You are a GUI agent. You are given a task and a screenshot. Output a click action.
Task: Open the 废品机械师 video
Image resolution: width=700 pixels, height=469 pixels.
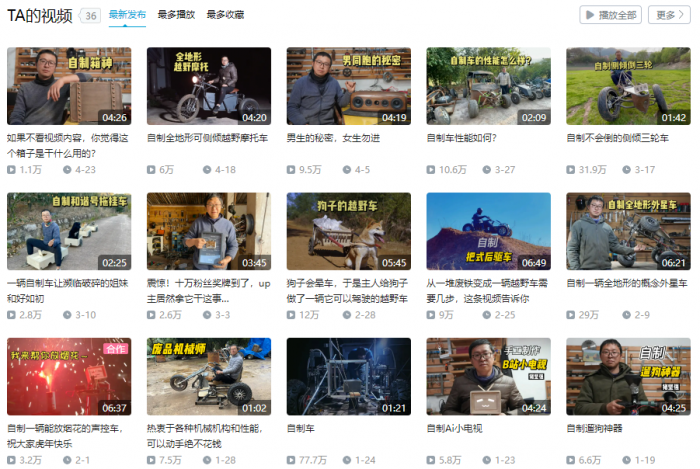(208, 376)
